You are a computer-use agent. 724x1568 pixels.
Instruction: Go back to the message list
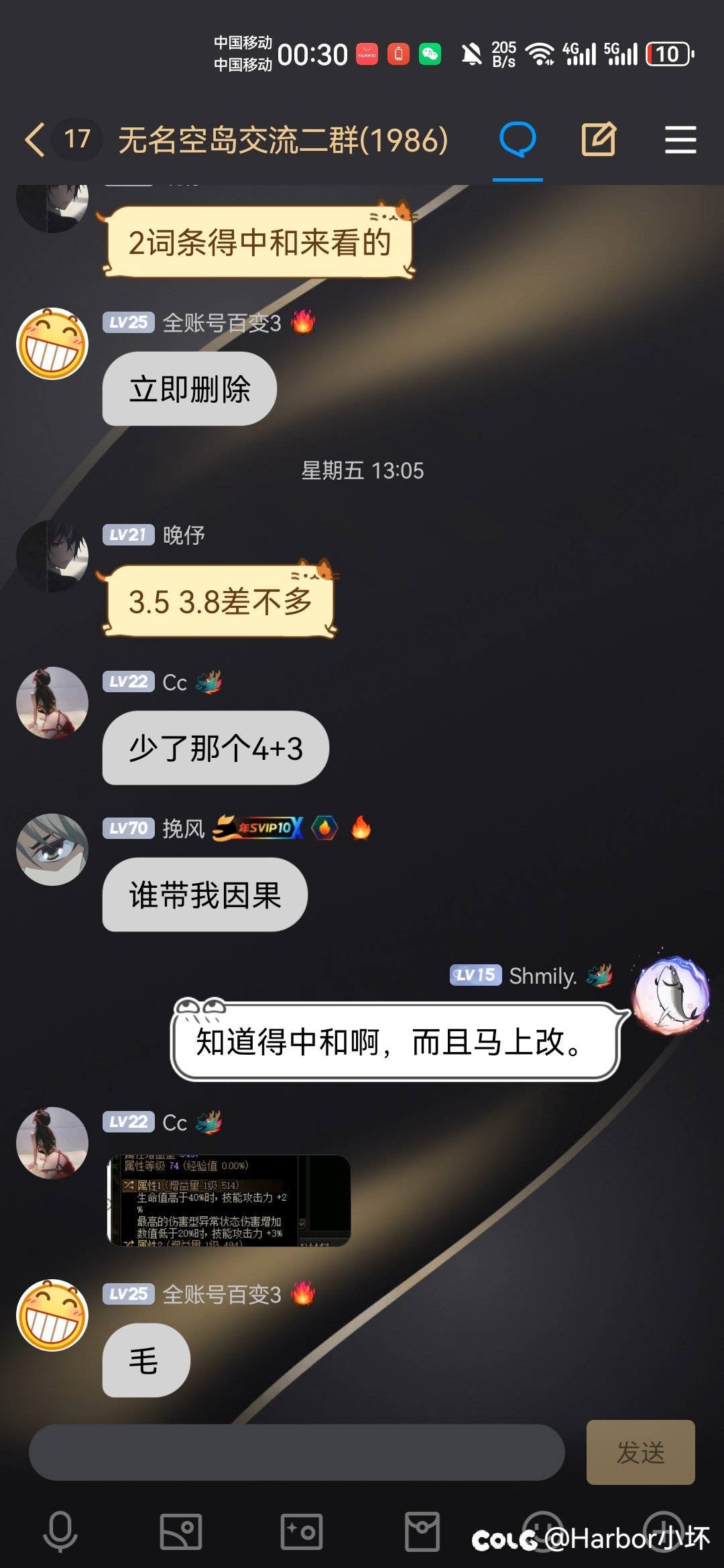(x=35, y=139)
